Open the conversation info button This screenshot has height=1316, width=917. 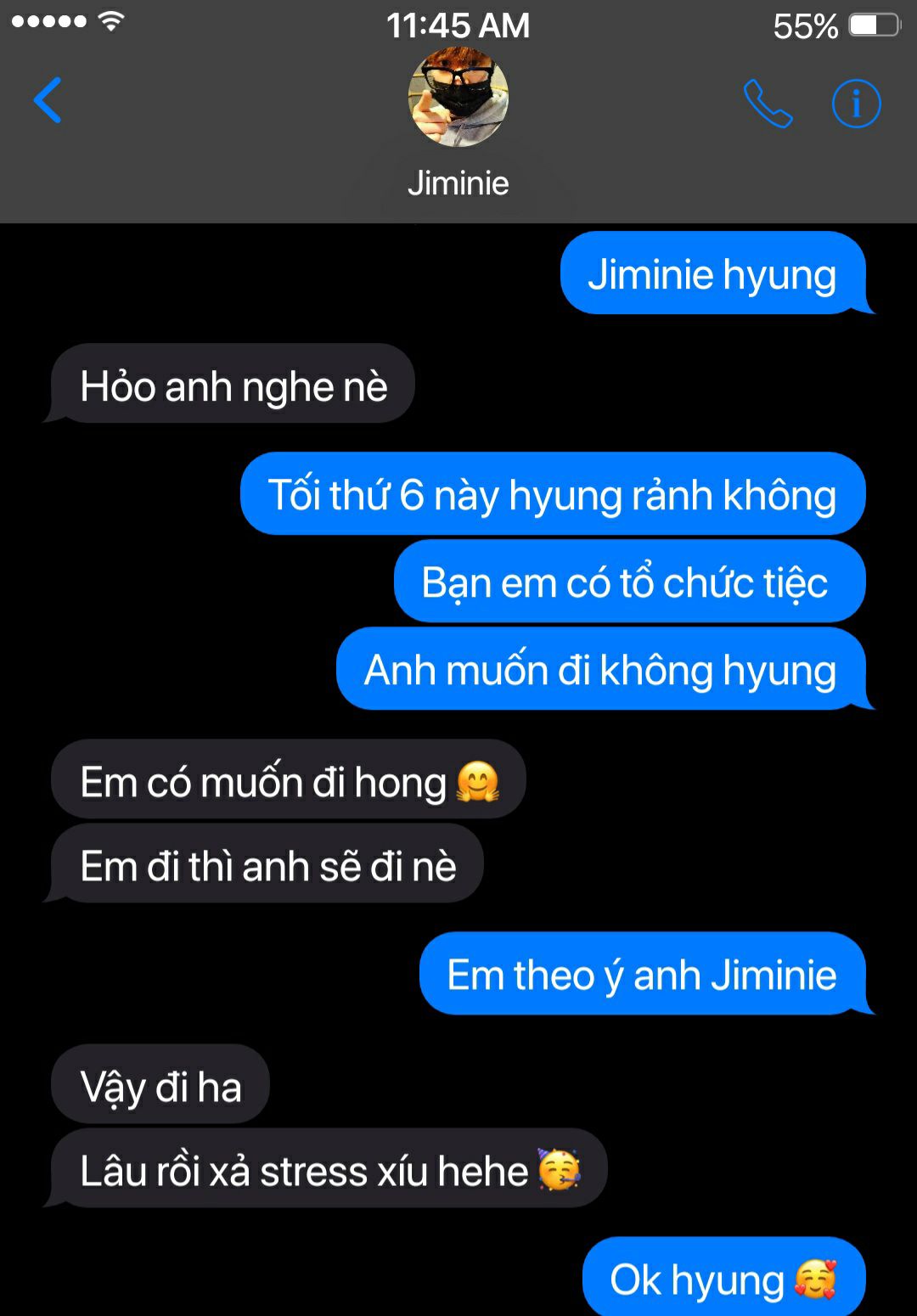pyautogui.click(x=856, y=104)
